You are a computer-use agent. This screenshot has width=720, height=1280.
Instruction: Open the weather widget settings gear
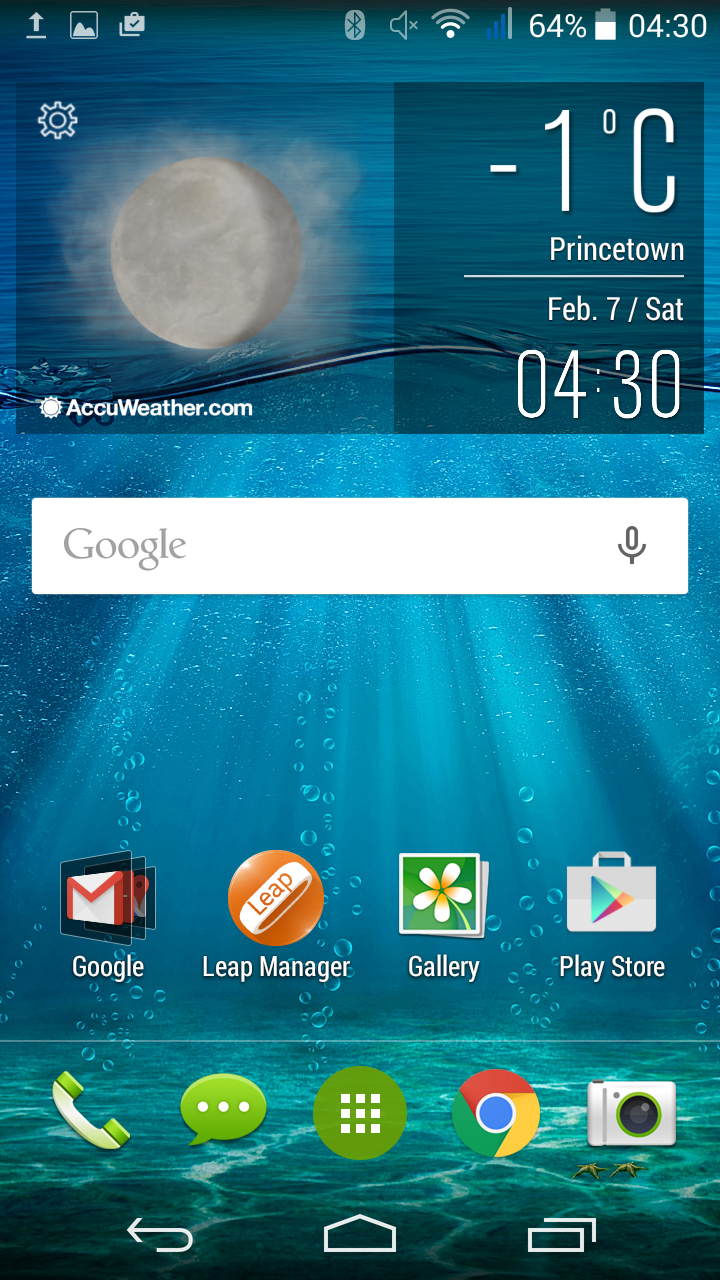57,120
